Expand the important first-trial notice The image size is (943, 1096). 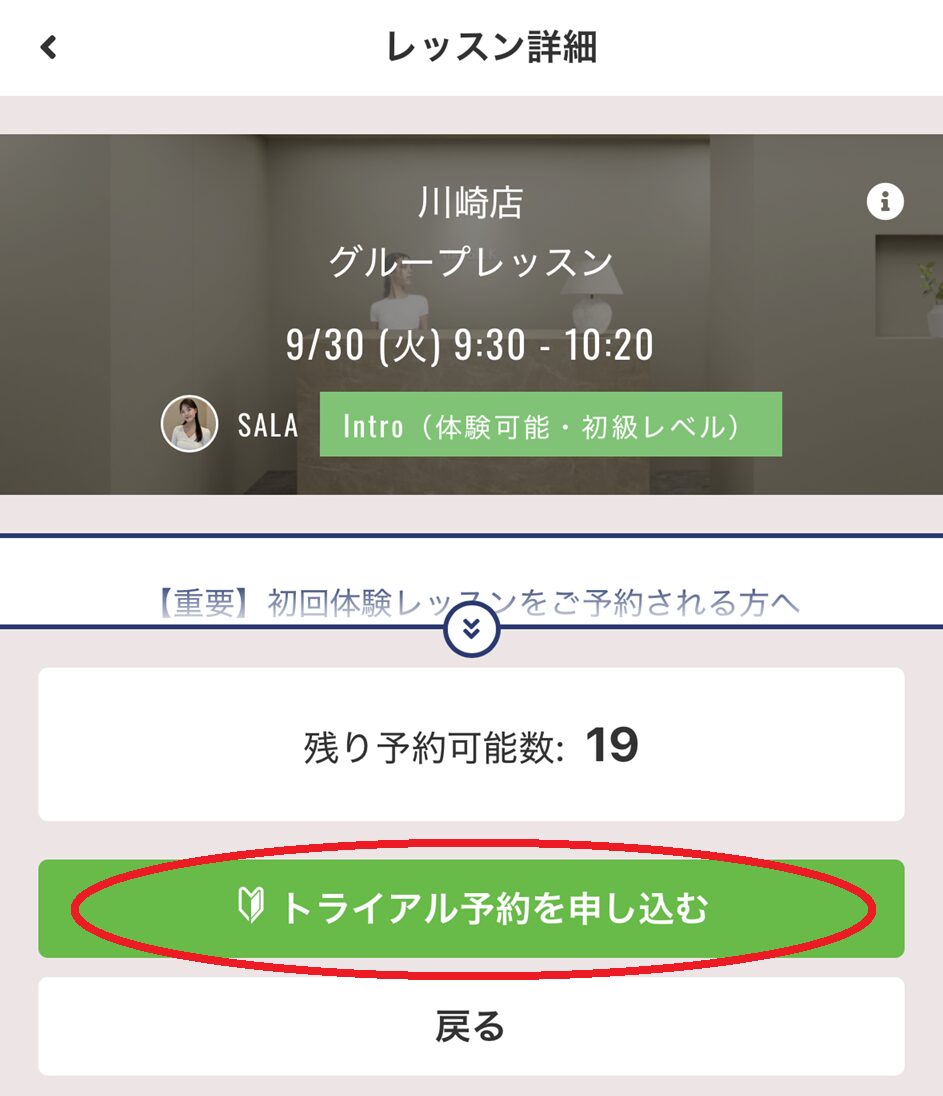click(x=471, y=628)
